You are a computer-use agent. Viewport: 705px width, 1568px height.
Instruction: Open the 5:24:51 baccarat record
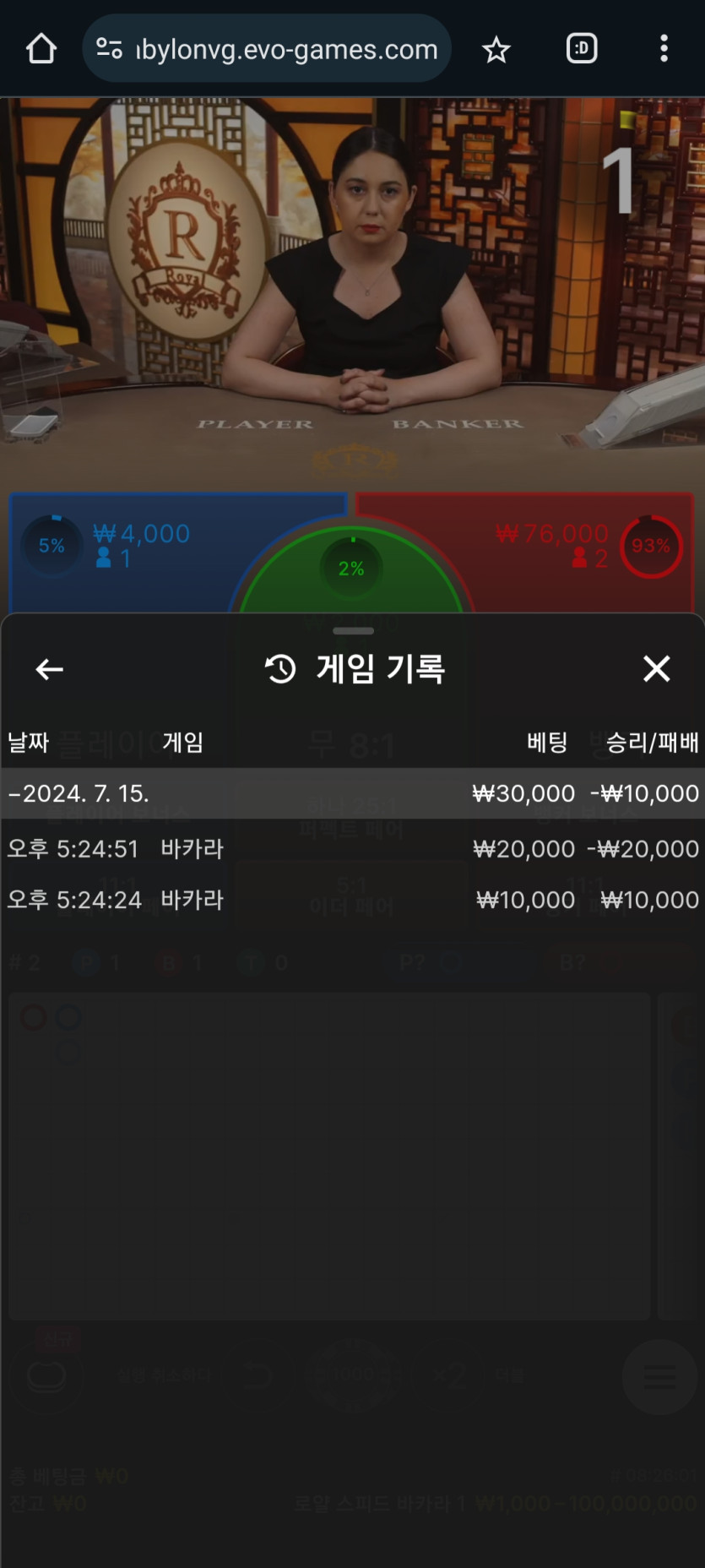pos(352,848)
